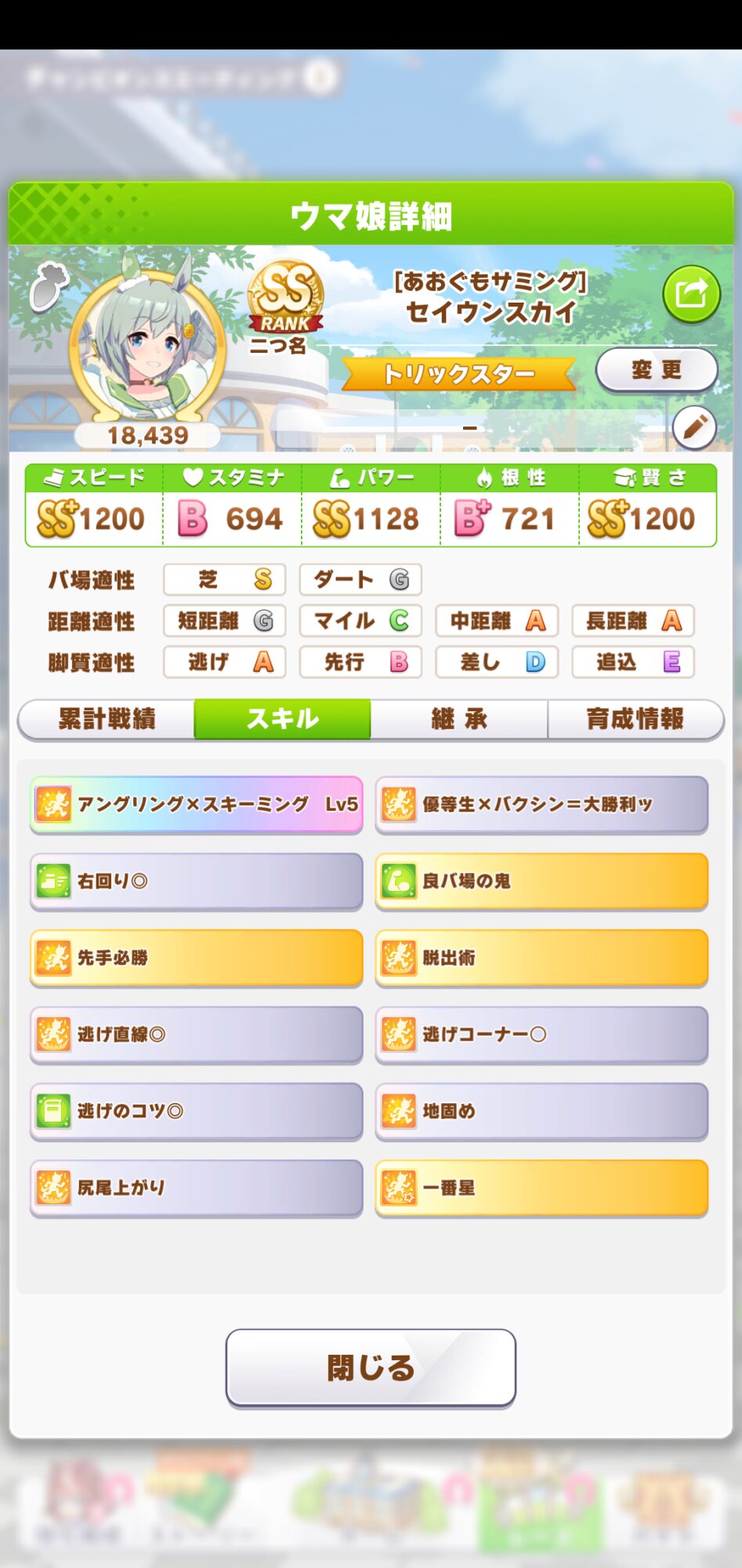Tap the 逃げのコツ◎ skill
This screenshot has height=1568, width=742.
197,1111
